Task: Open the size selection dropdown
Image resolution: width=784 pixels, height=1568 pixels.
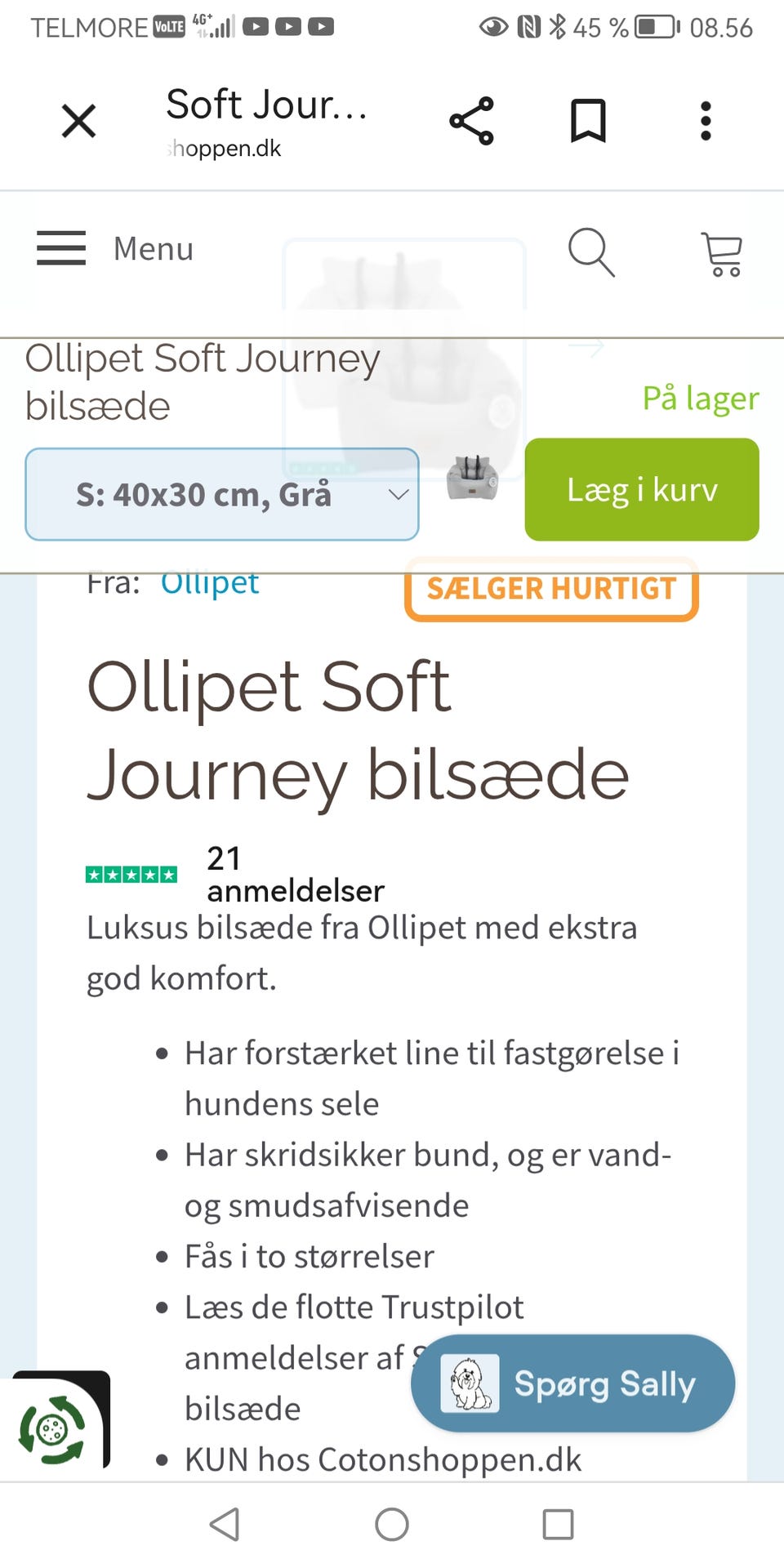Action: pos(222,493)
